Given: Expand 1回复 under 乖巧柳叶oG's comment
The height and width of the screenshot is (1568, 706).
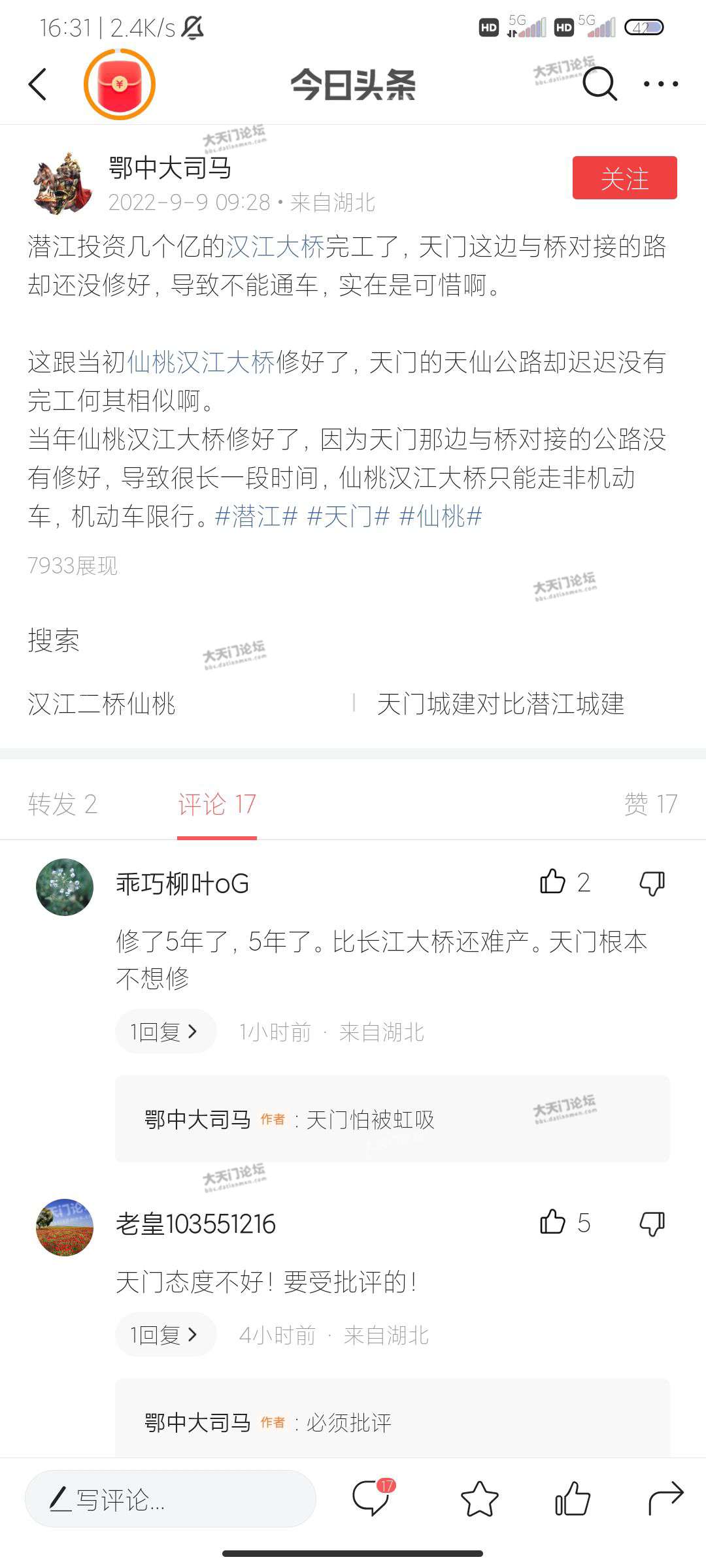Looking at the screenshot, I should [165, 1032].
